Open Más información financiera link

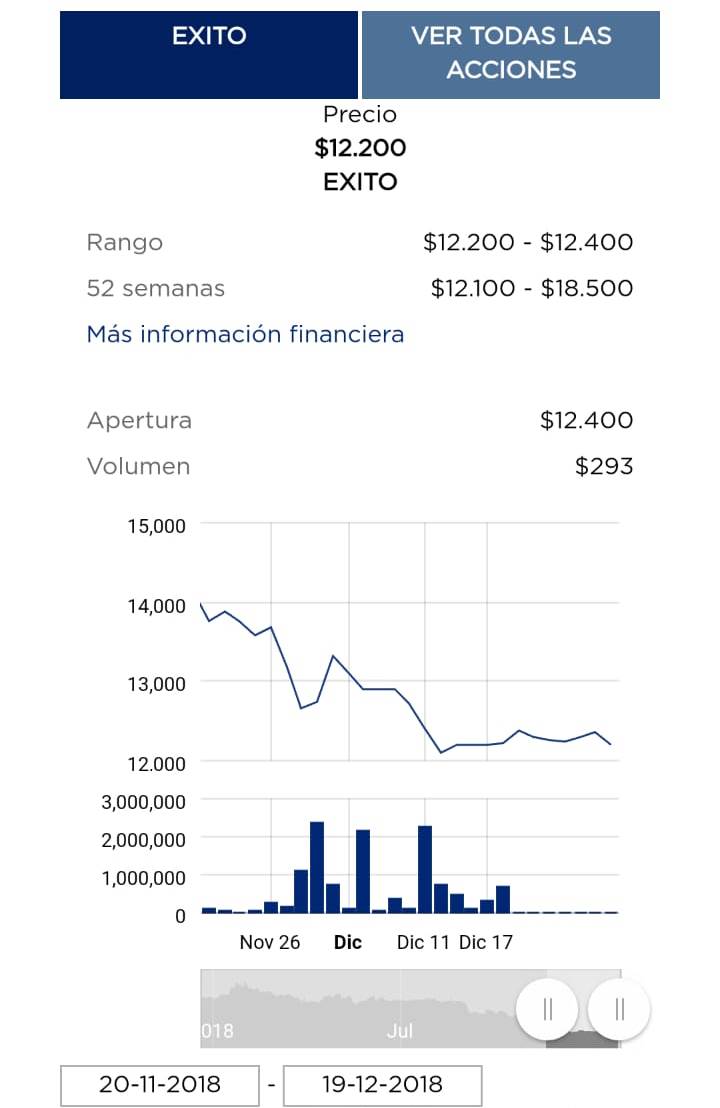(x=245, y=334)
